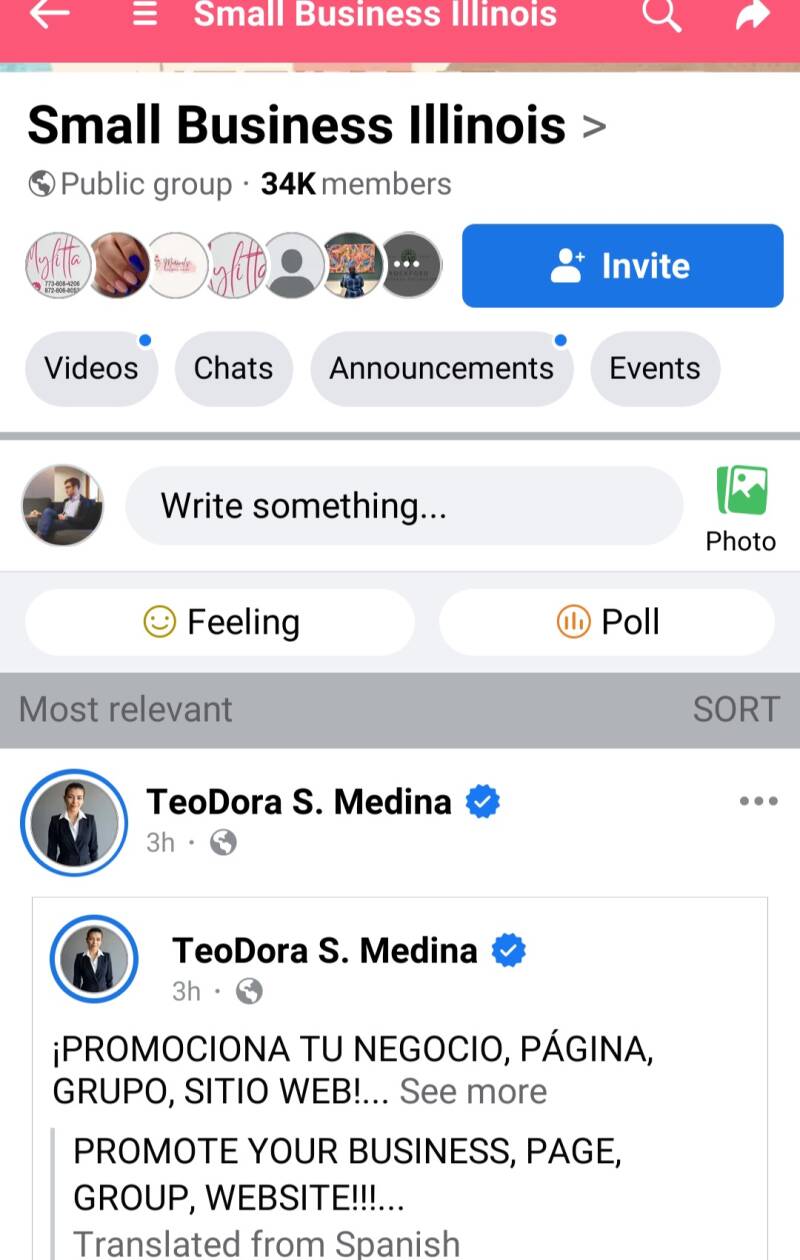Open TeoDora S. Medina's profile from post header
The image size is (800, 1260).
click(298, 802)
